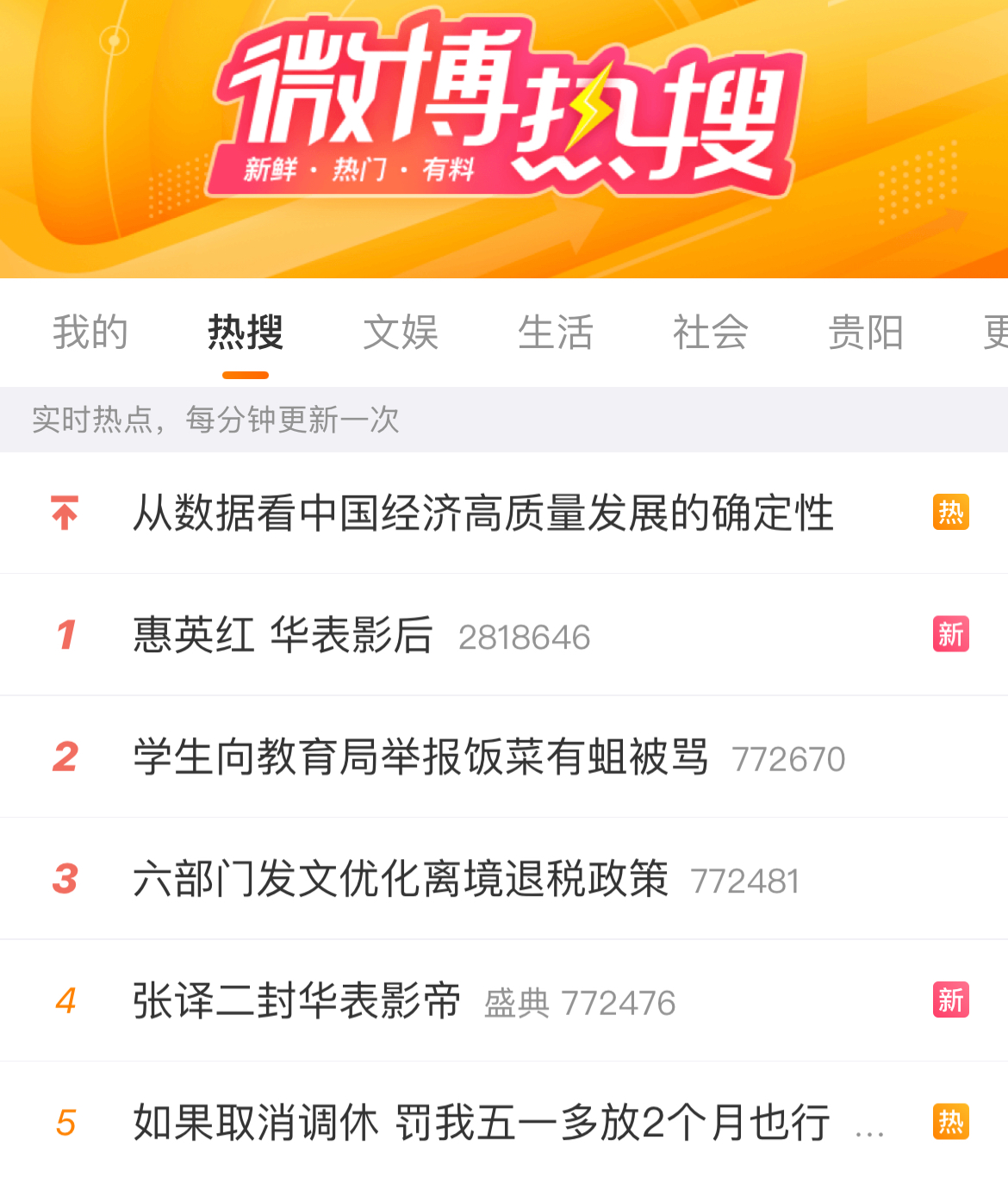Open pinned topic 从数据看中国经济高质量发展的确定性

pyautogui.click(x=482, y=514)
